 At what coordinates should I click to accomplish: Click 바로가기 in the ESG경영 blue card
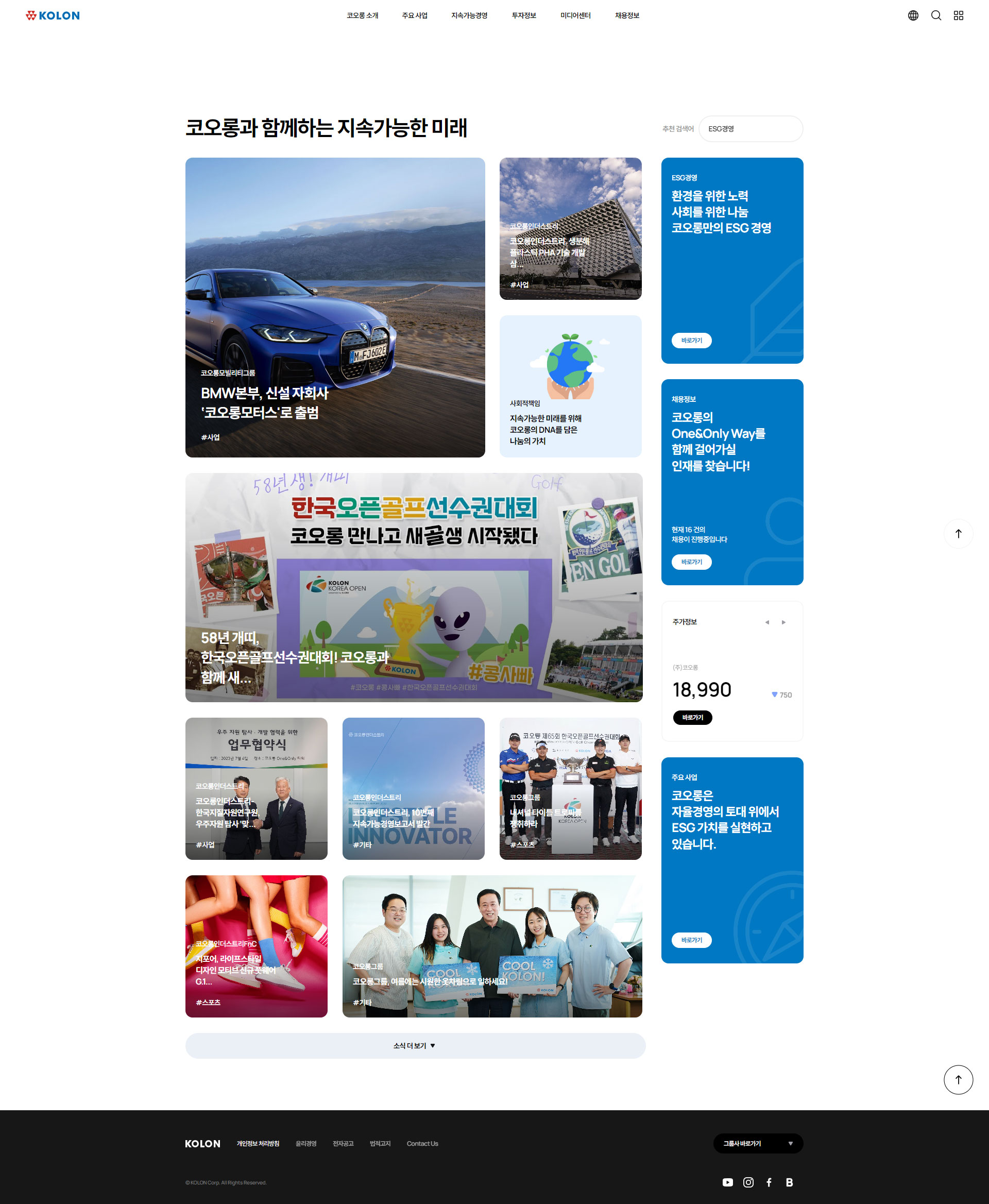click(692, 340)
